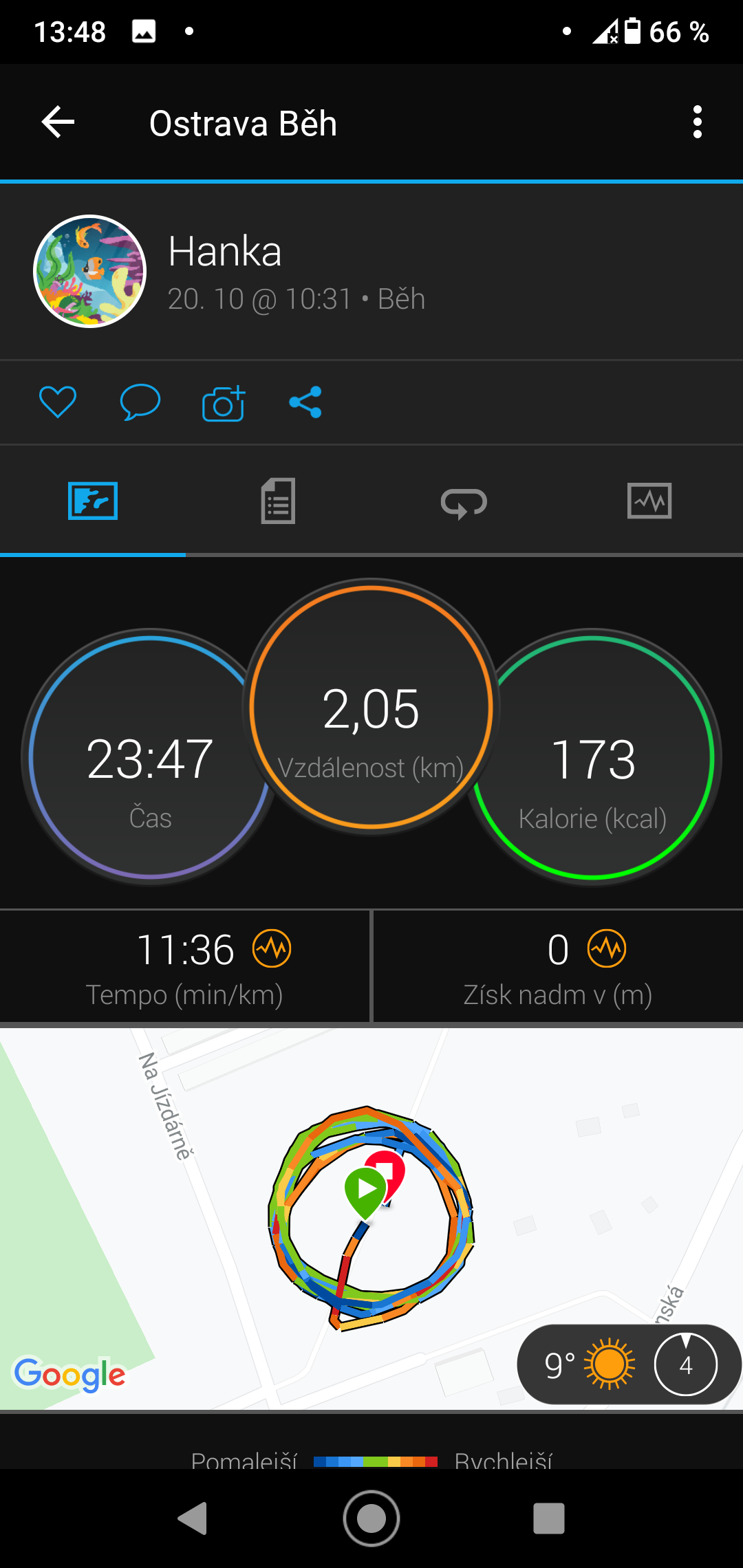Switch to the laps tab

tap(464, 503)
